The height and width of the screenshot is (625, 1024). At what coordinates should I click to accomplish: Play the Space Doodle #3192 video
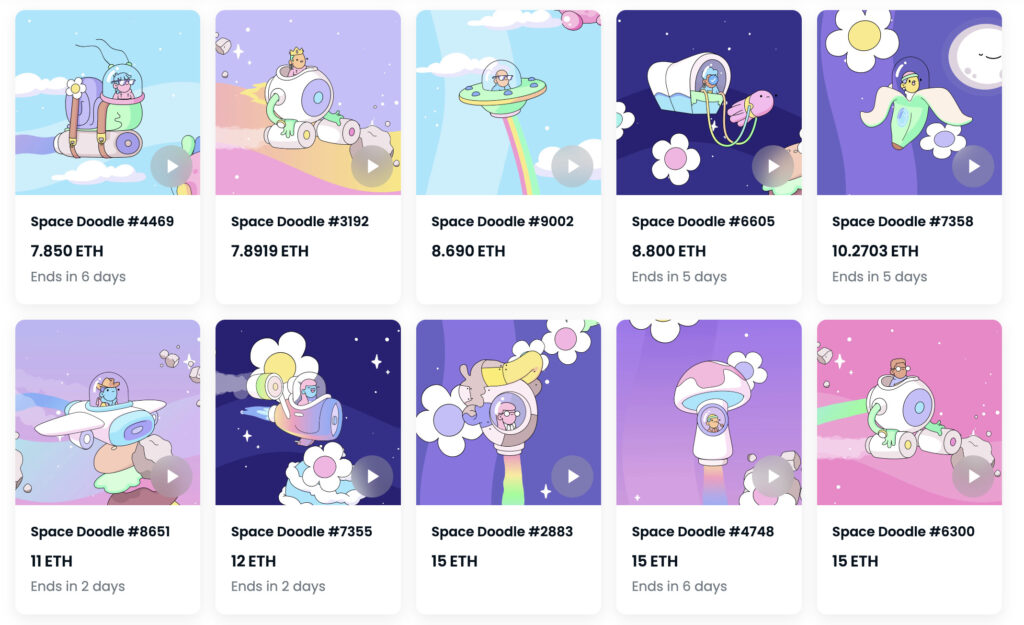point(372,166)
